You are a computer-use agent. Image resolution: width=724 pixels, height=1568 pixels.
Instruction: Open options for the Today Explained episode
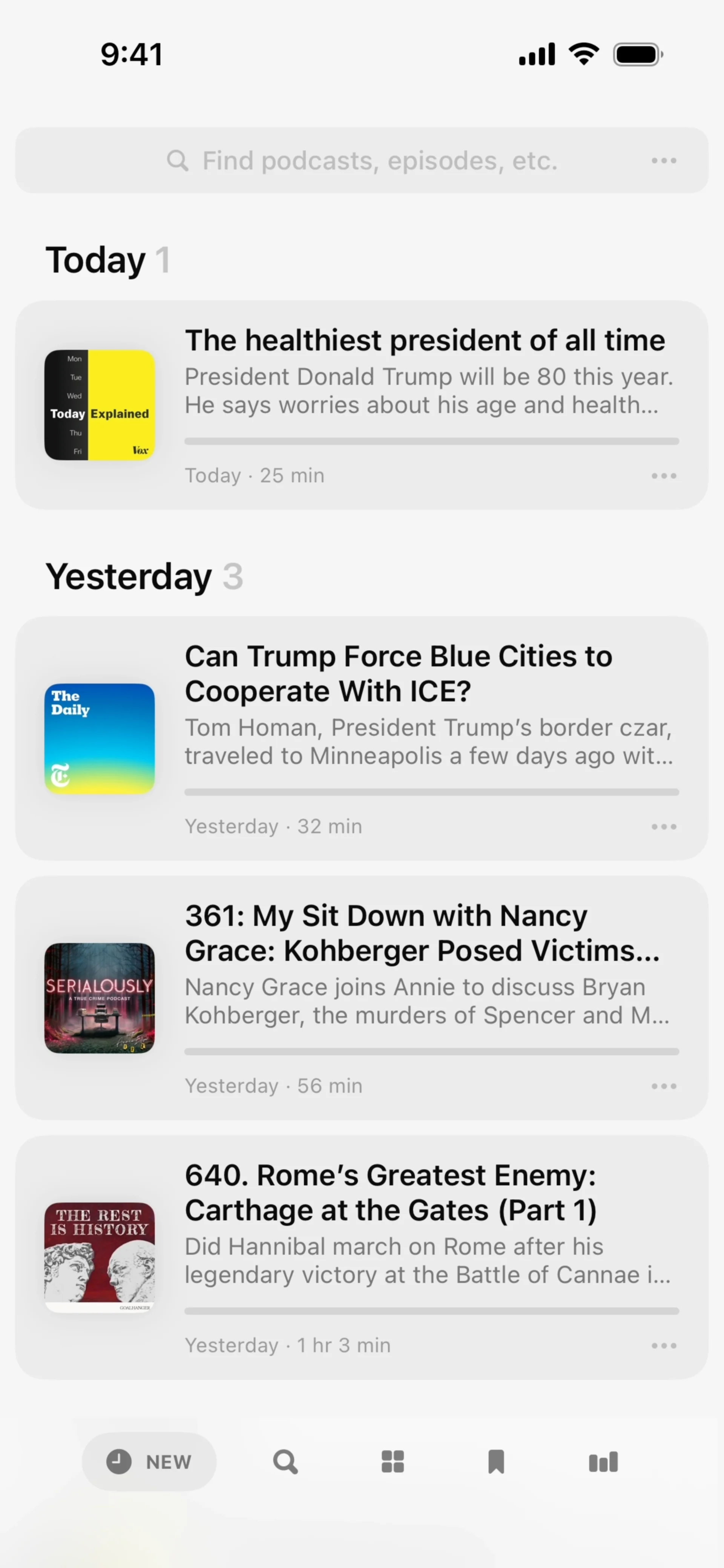[x=663, y=476]
